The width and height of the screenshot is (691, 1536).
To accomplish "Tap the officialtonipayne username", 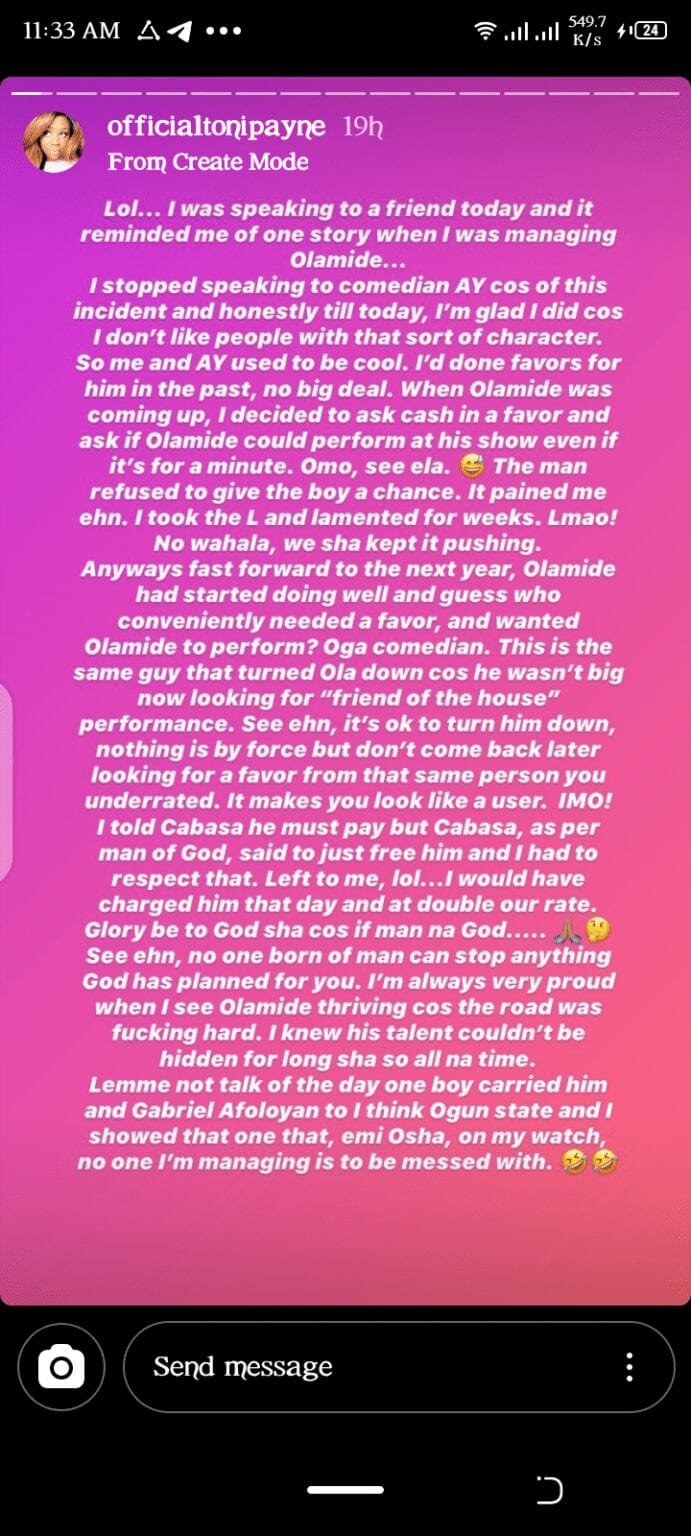I will (220, 127).
